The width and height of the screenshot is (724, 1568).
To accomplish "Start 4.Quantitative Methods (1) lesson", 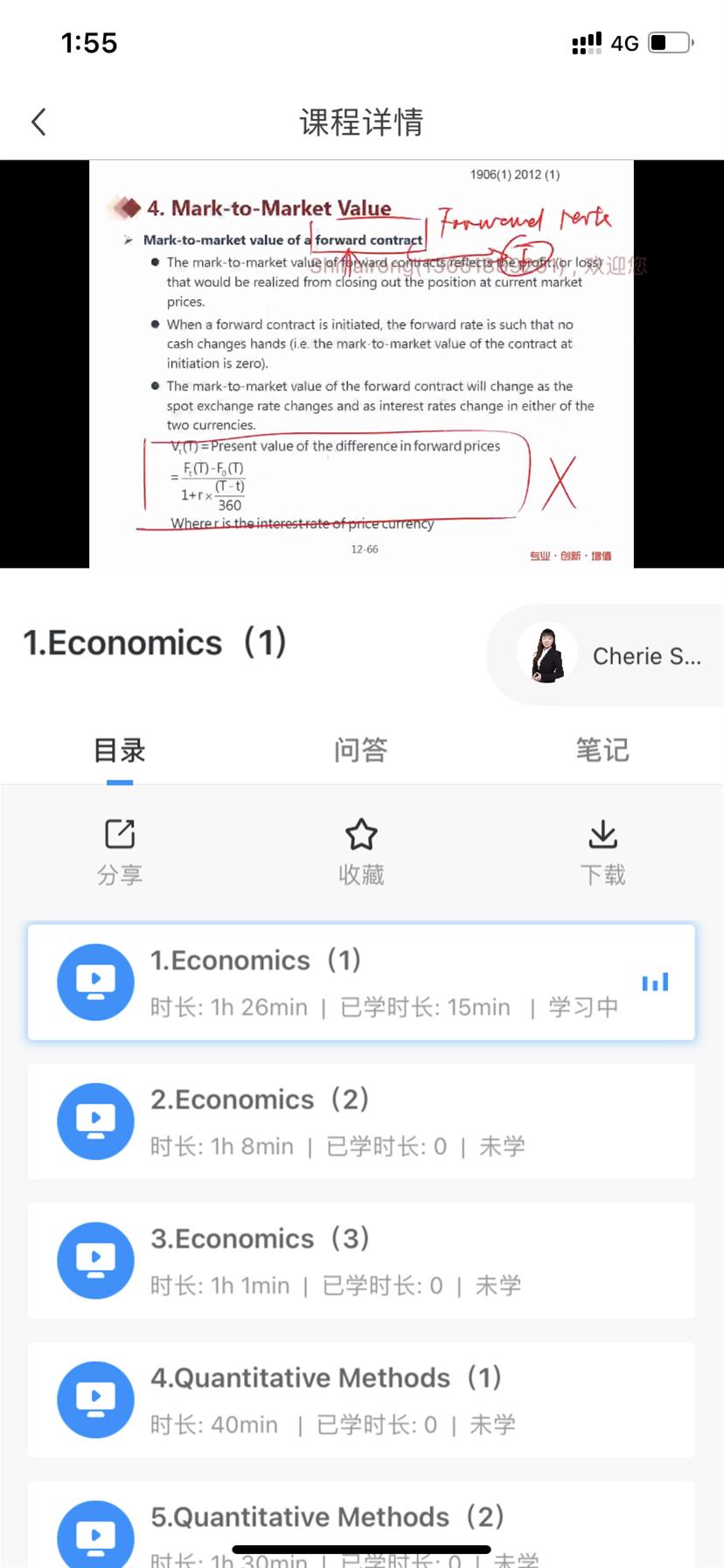I will pos(361,1399).
